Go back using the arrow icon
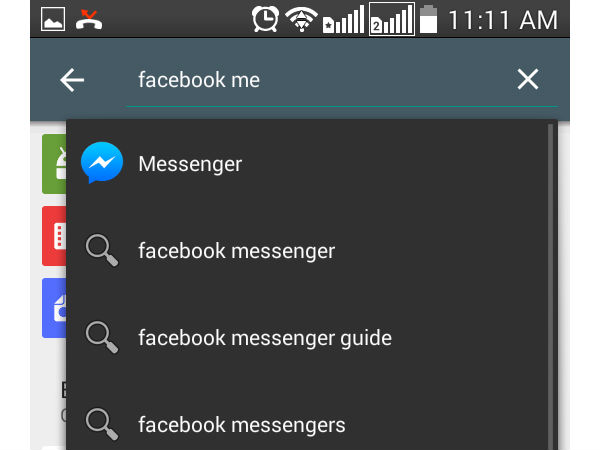This screenshot has width=600, height=450. pos(72,80)
